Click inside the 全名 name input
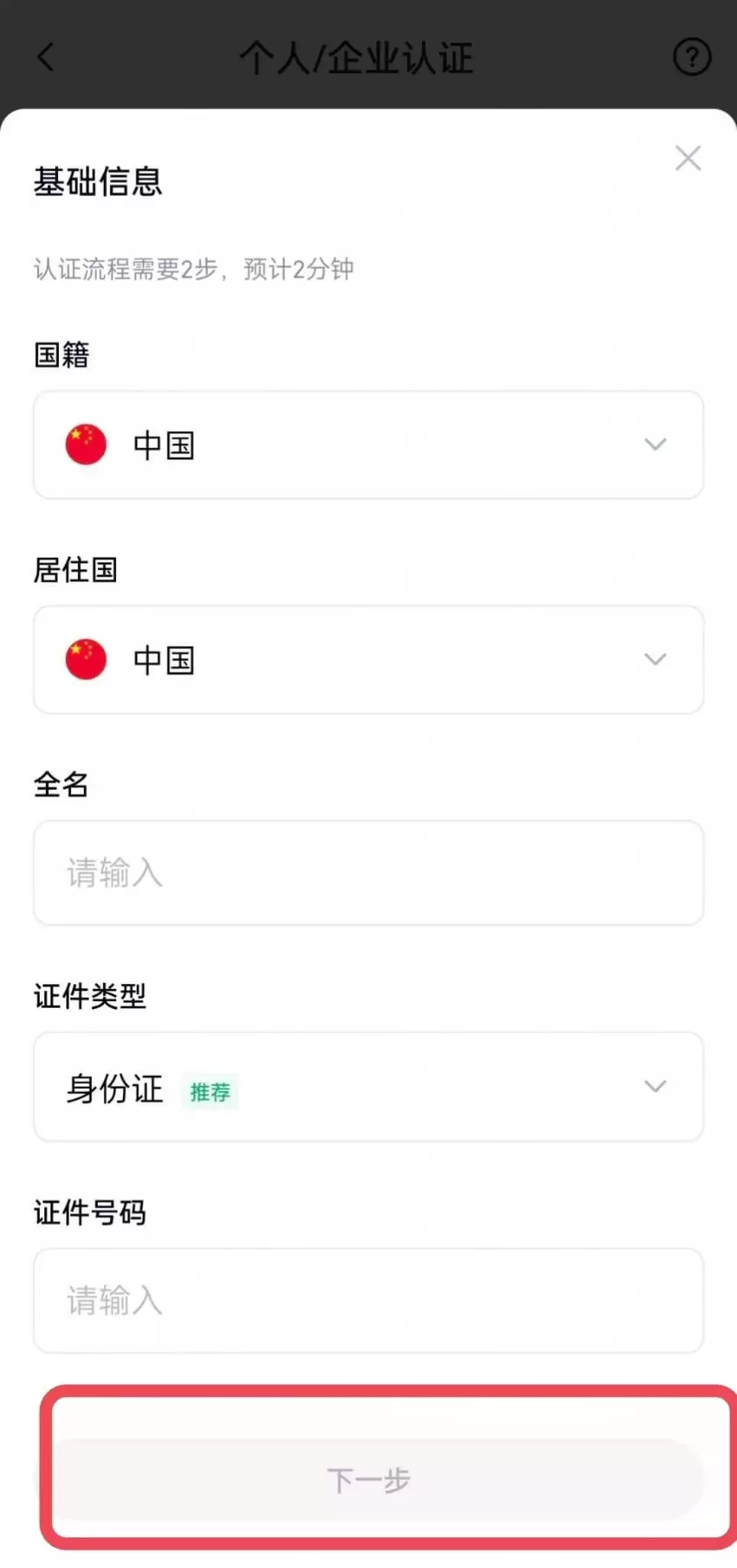Image resolution: width=737 pixels, height=1568 pixels. click(367, 873)
